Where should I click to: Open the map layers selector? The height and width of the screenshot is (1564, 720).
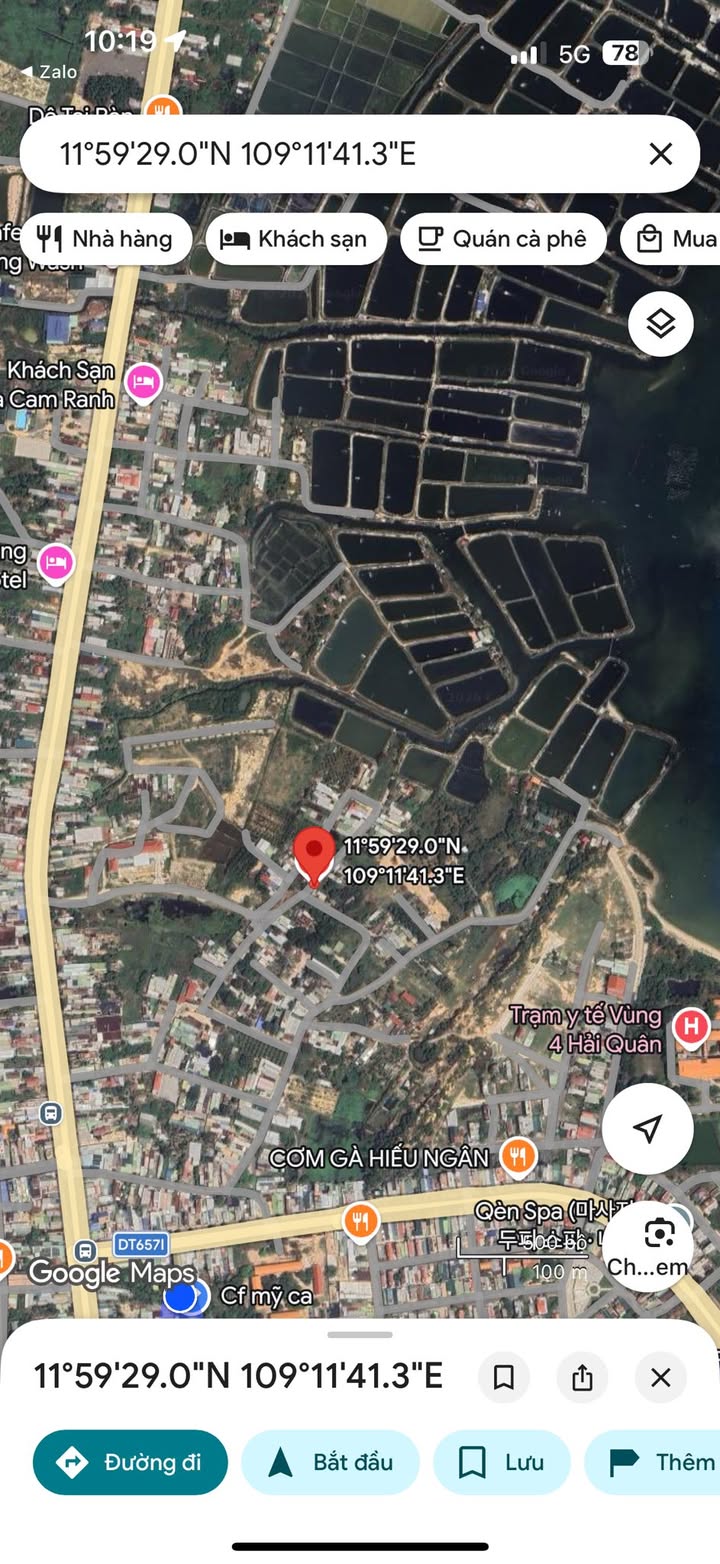(660, 324)
